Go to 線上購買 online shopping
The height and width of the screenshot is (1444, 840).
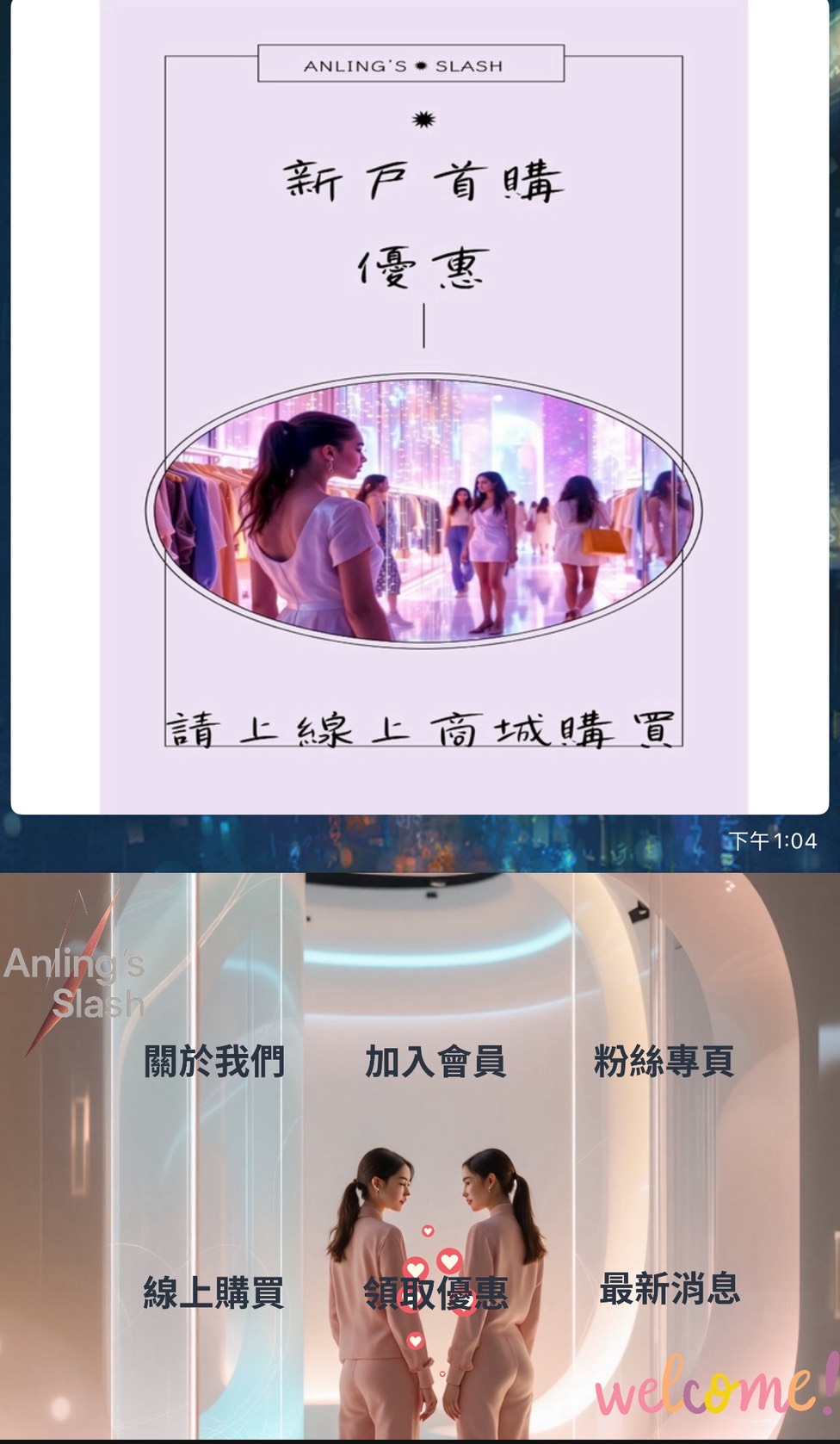coord(213,1292)
